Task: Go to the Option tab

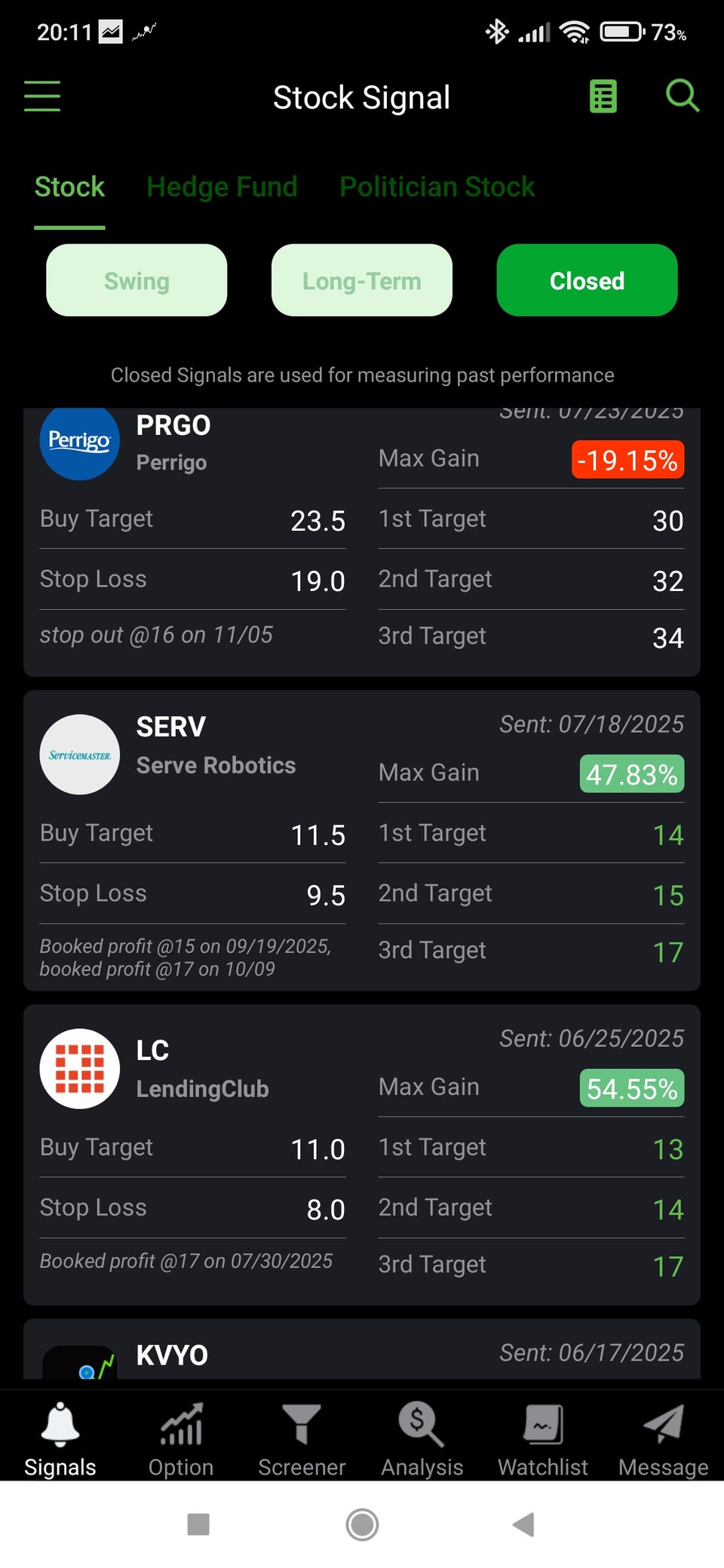Action: point(181,1440)
